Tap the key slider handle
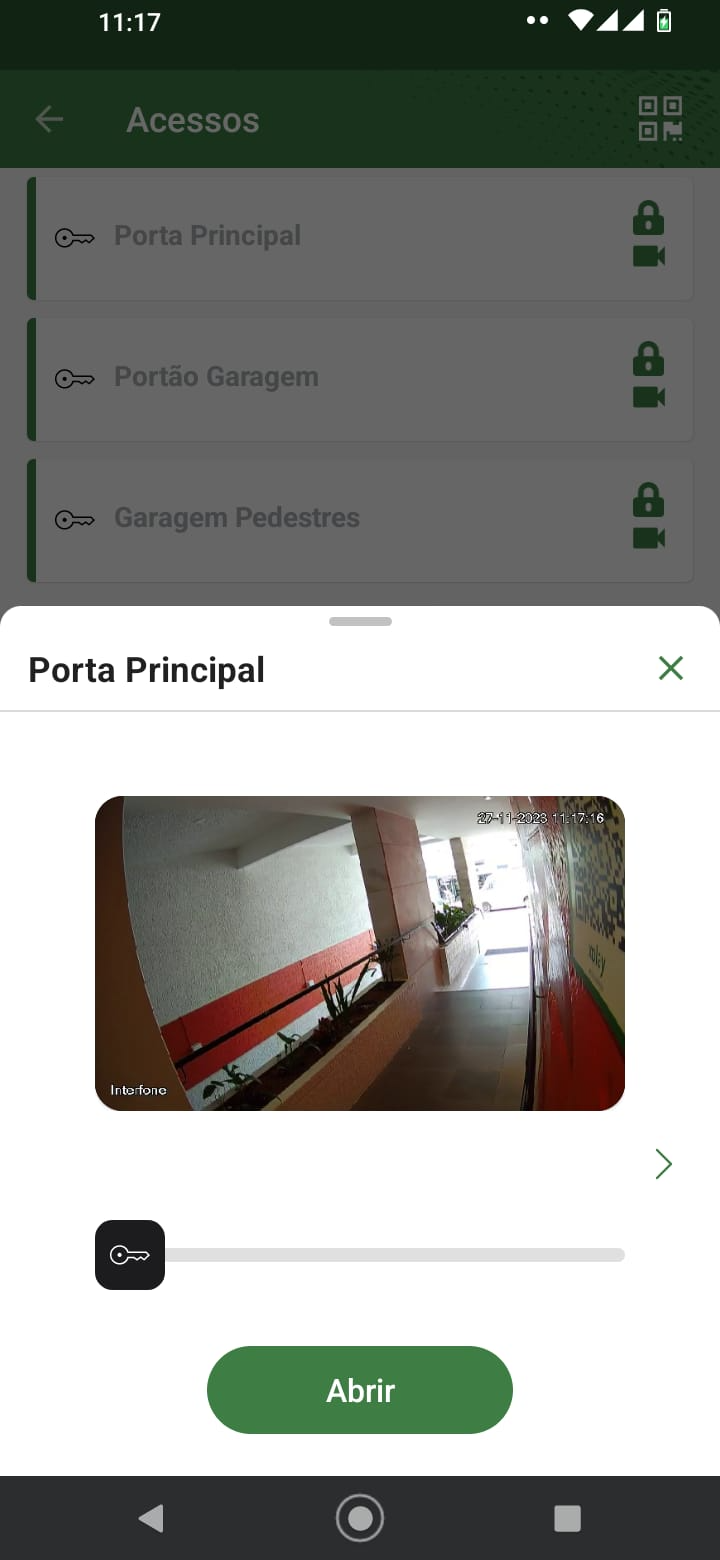This screenshot has width=720, height=1560. [x=130, y=1255]
